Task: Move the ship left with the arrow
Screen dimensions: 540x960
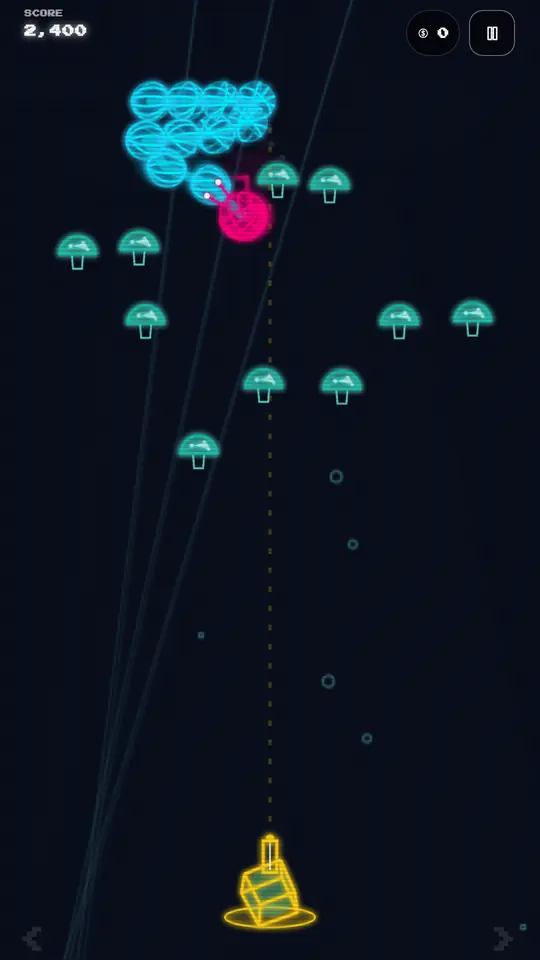Action: pyautogui.click(x=32, y=937)
